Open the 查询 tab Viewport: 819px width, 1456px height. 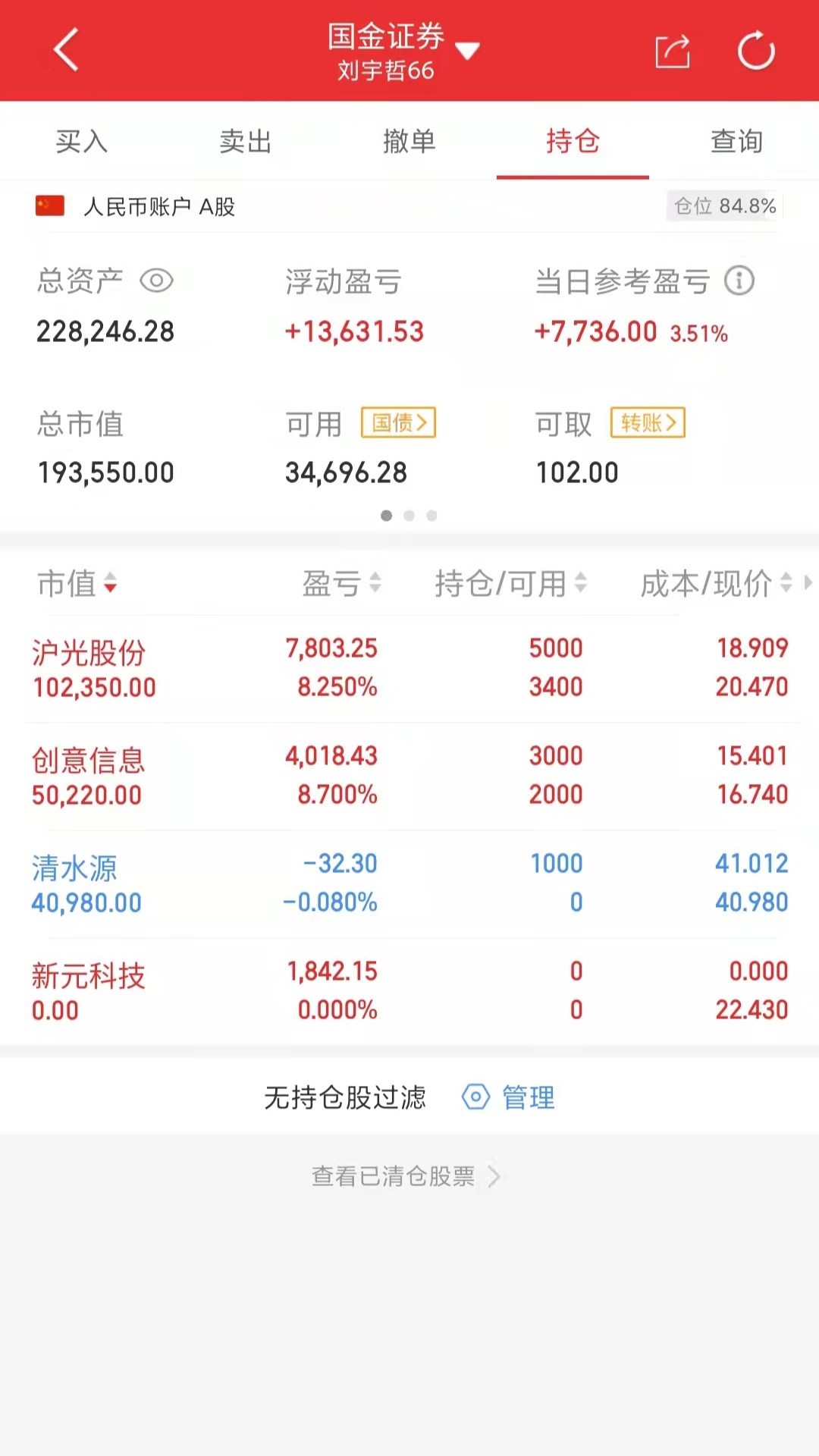click(x=737, y=141)
